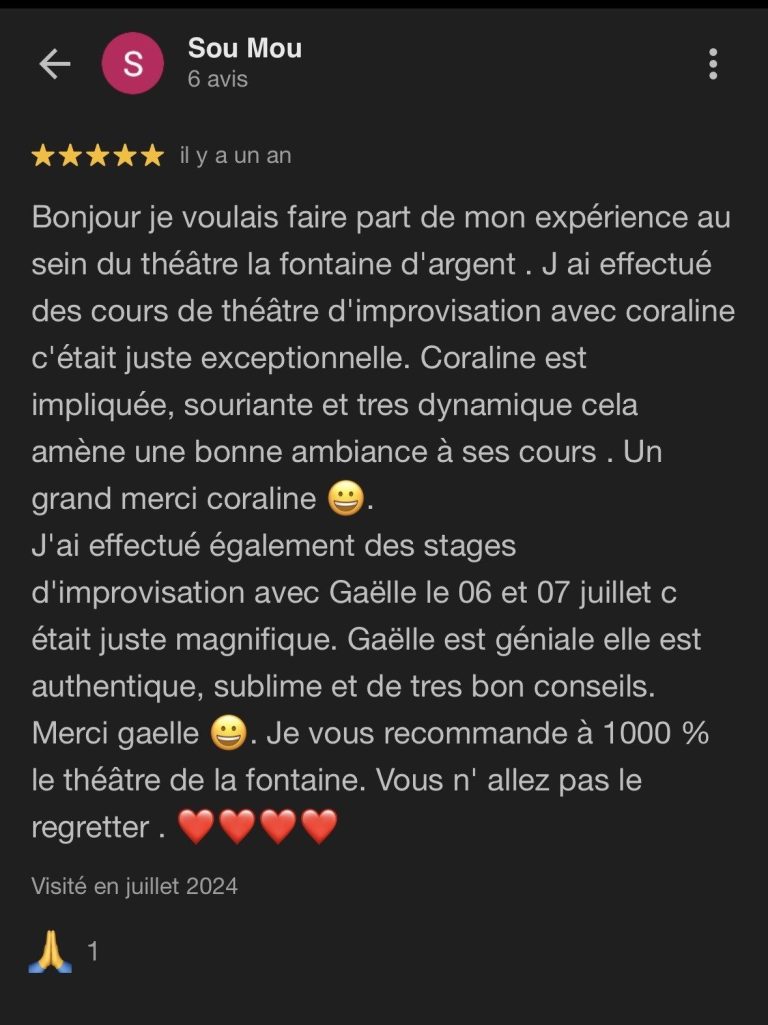Go back using the top-left arrow

pyautogui.click(x=54, y=64)
